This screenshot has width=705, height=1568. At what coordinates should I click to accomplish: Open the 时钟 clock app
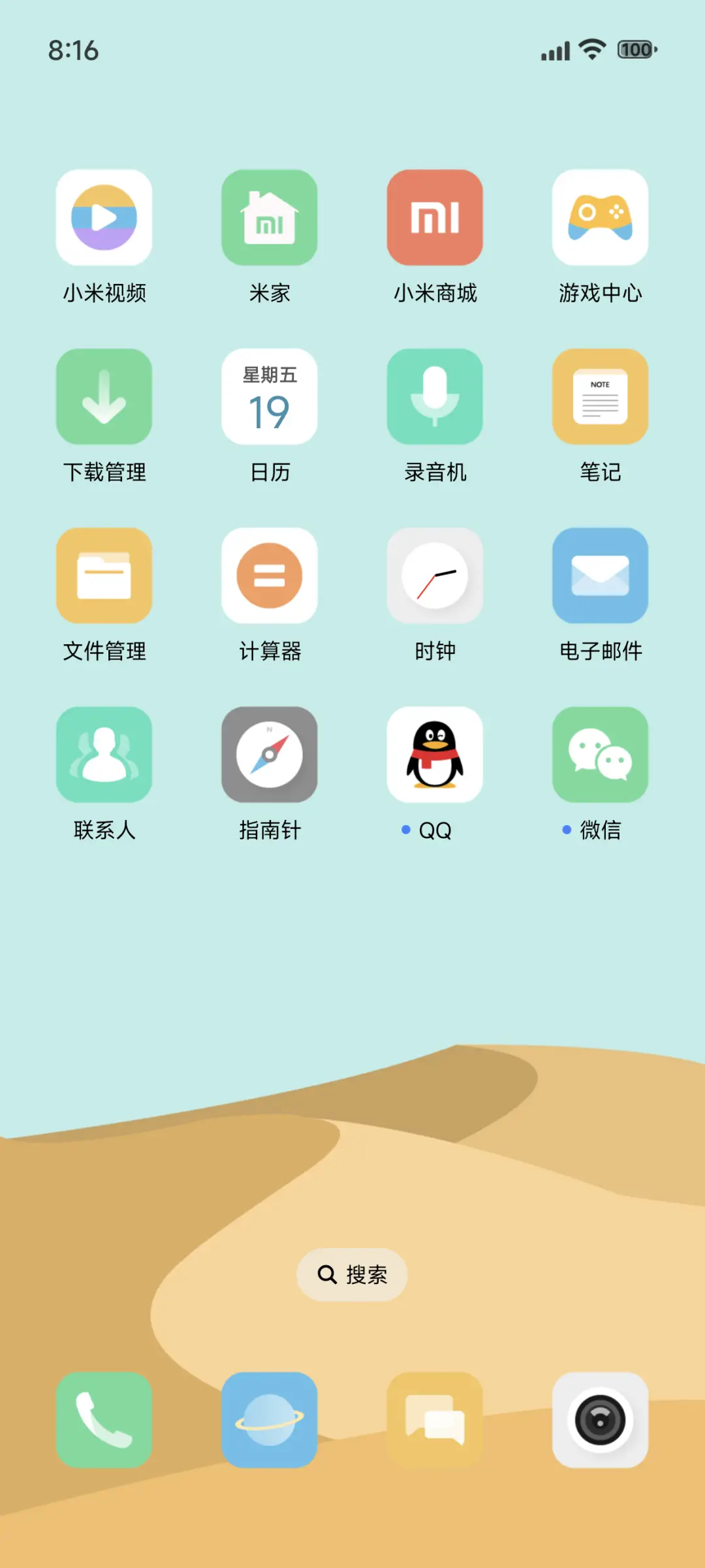click(435, 575)
